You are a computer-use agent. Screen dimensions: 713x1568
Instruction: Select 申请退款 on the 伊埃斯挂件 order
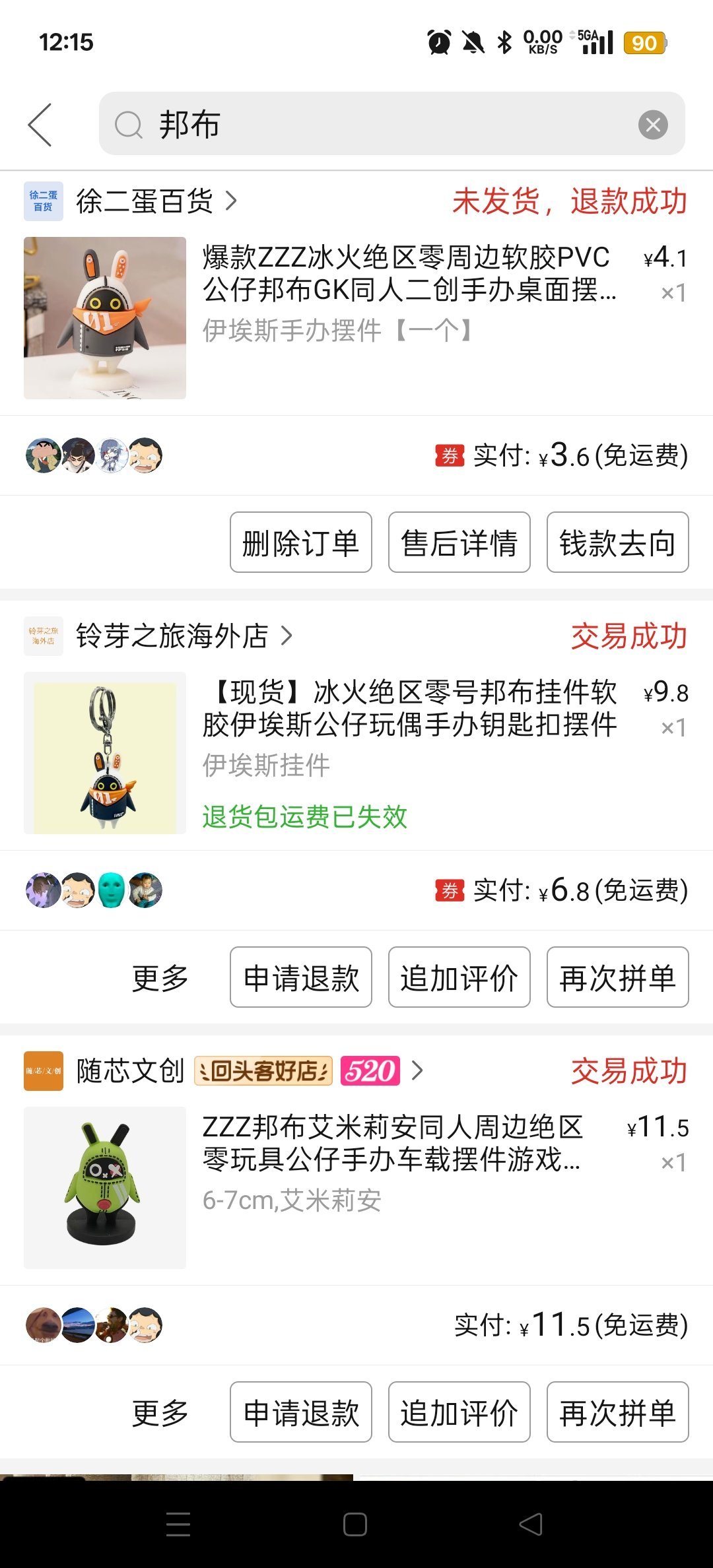pos(300,977)
